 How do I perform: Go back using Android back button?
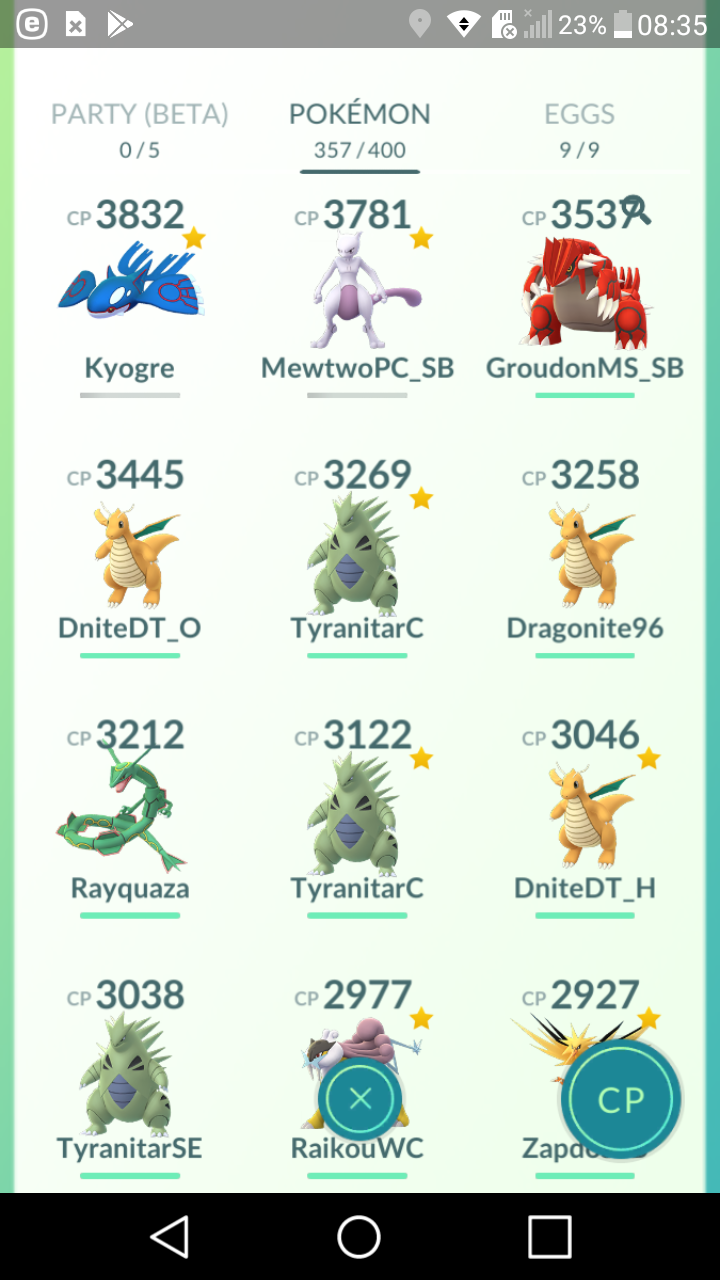point(170,1236)
